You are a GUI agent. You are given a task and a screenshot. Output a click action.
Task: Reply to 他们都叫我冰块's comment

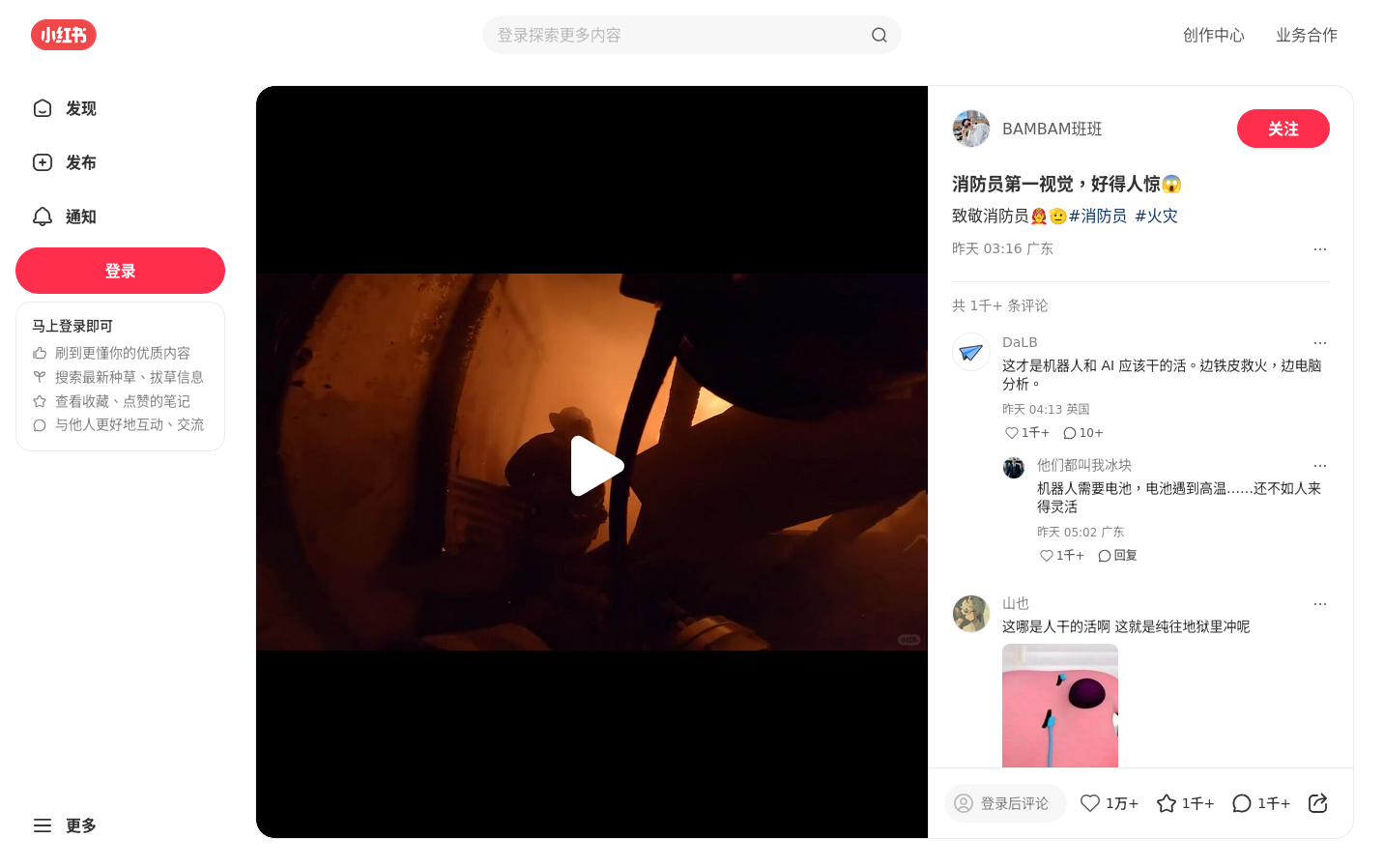(x=1117, y=556)
